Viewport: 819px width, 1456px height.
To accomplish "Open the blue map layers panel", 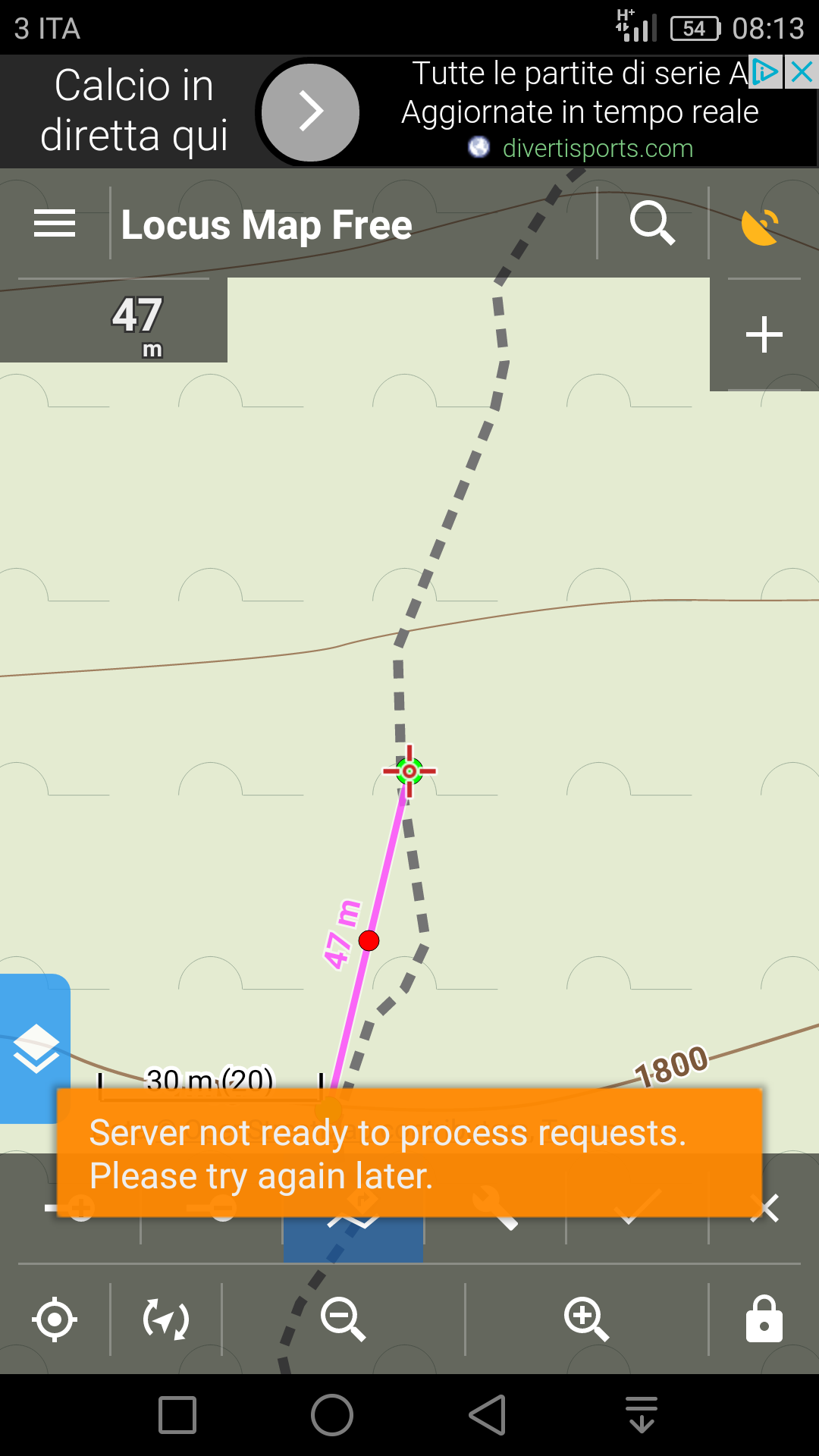I will tap(35, 1048).
